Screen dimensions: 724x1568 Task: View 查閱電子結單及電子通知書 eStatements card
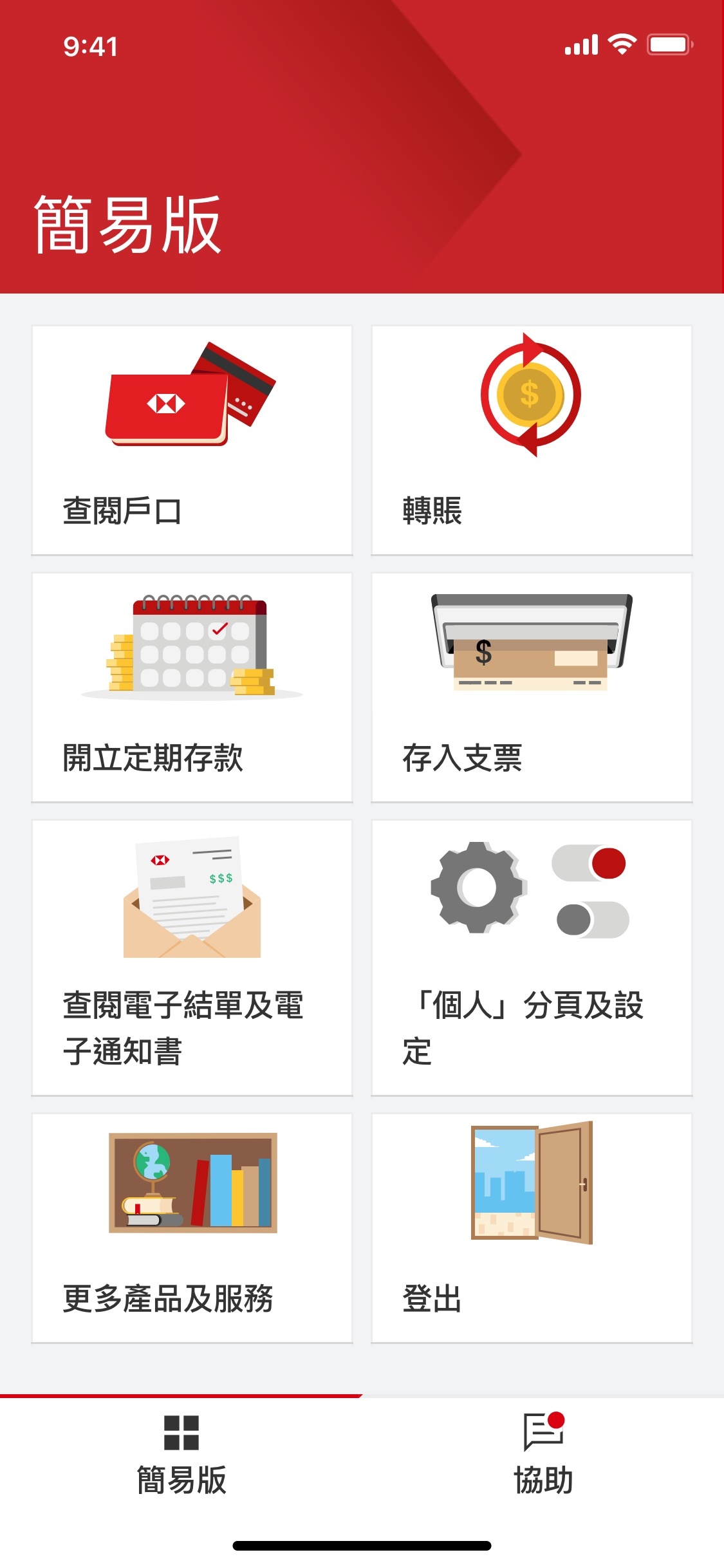tap(192, 958)
